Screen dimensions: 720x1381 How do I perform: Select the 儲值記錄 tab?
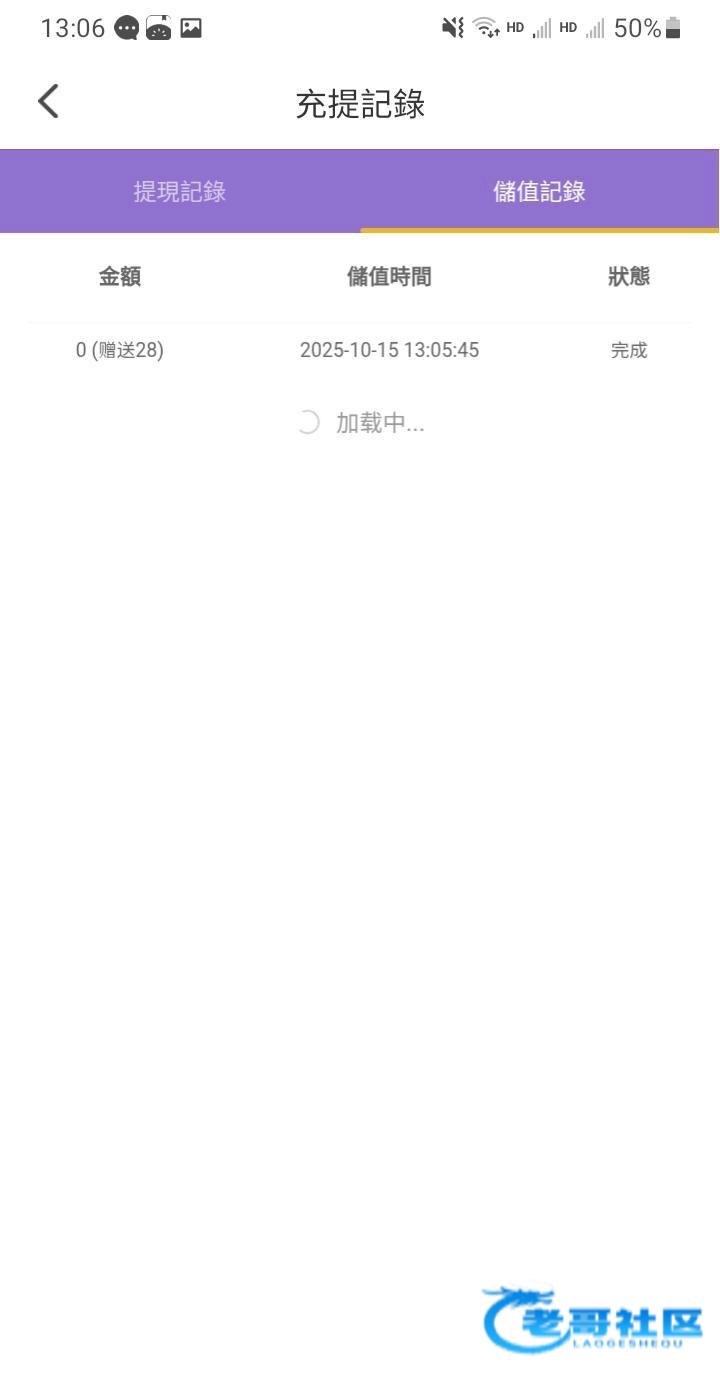click(540, 192)
